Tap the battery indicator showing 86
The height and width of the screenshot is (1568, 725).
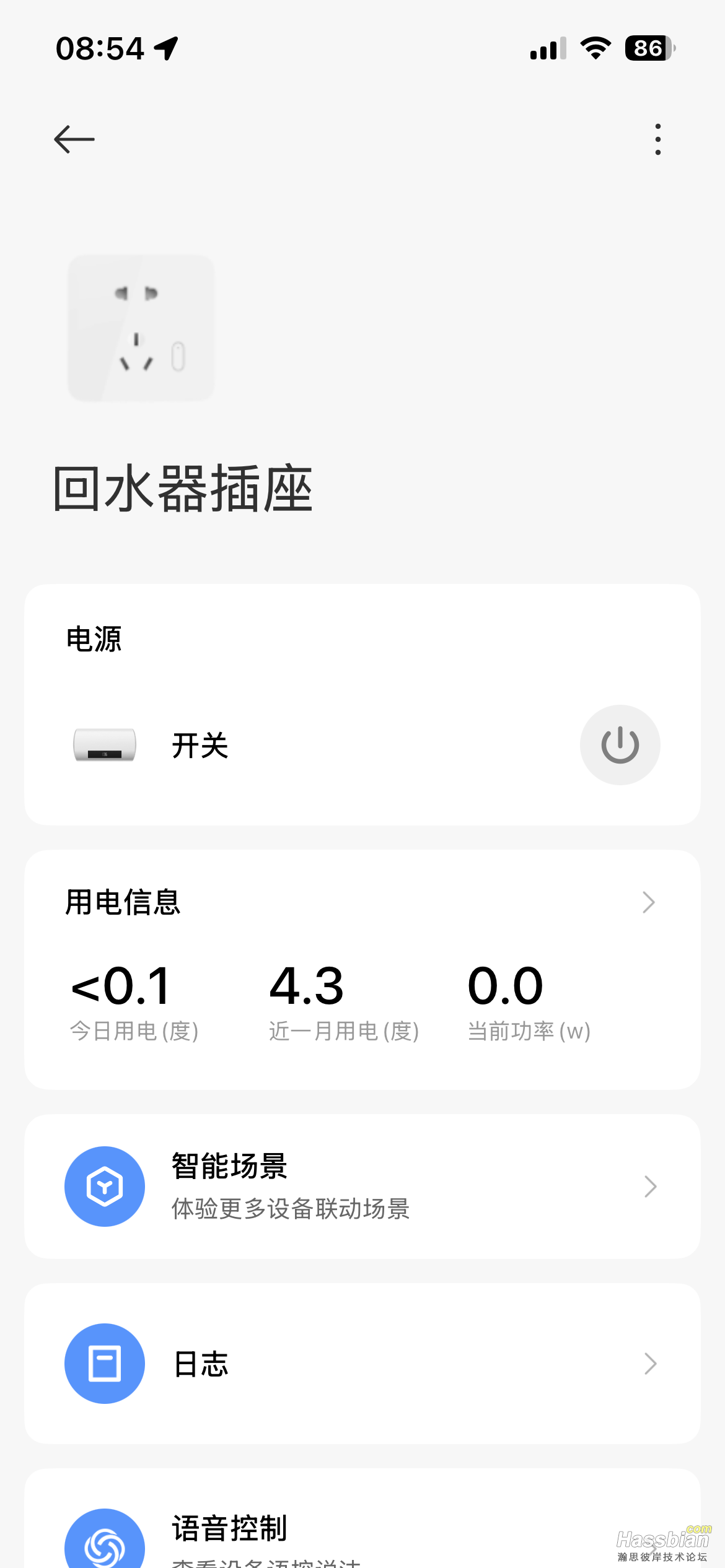pos(647,48)
